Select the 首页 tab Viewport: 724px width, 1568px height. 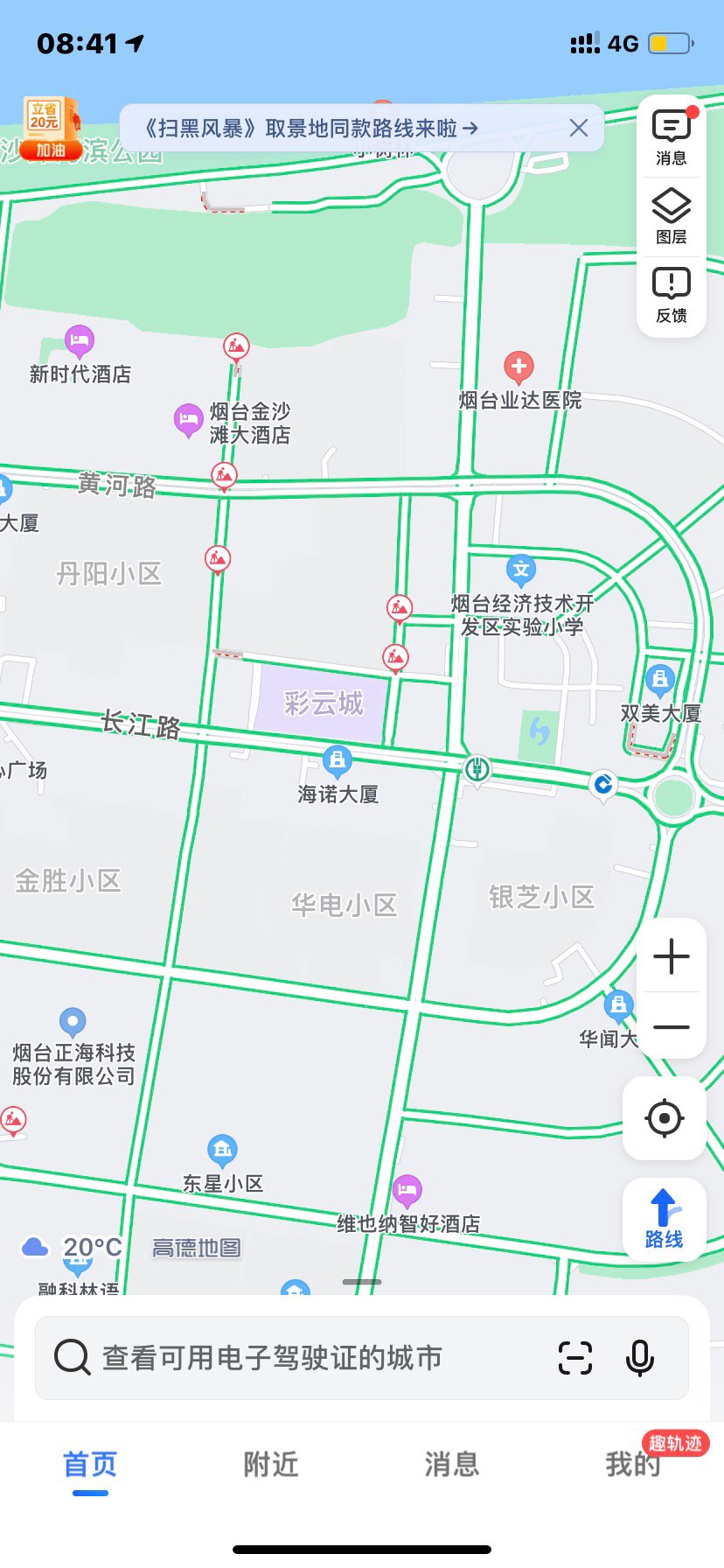pos(90,1464)
